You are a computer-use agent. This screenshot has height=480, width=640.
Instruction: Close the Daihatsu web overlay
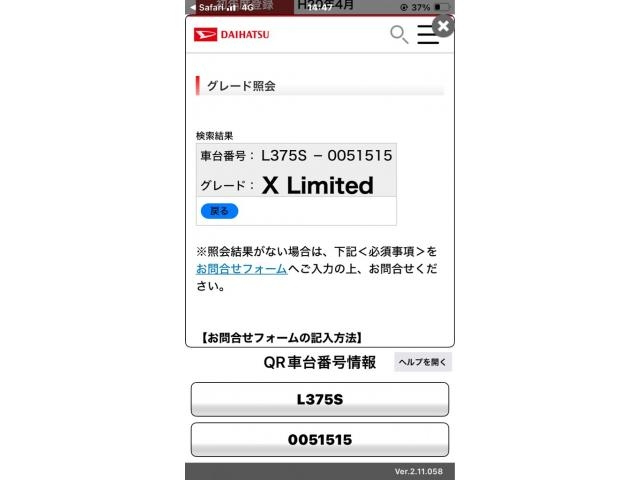[x=443, y=27]
